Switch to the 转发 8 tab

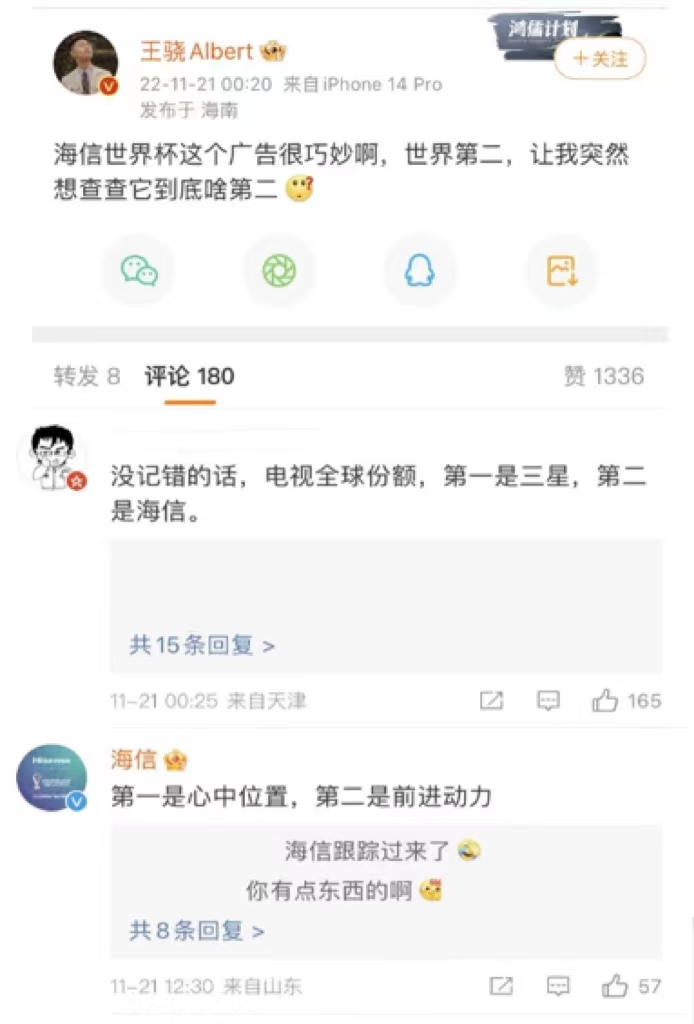pyautogui.click(x=87, y=376)
